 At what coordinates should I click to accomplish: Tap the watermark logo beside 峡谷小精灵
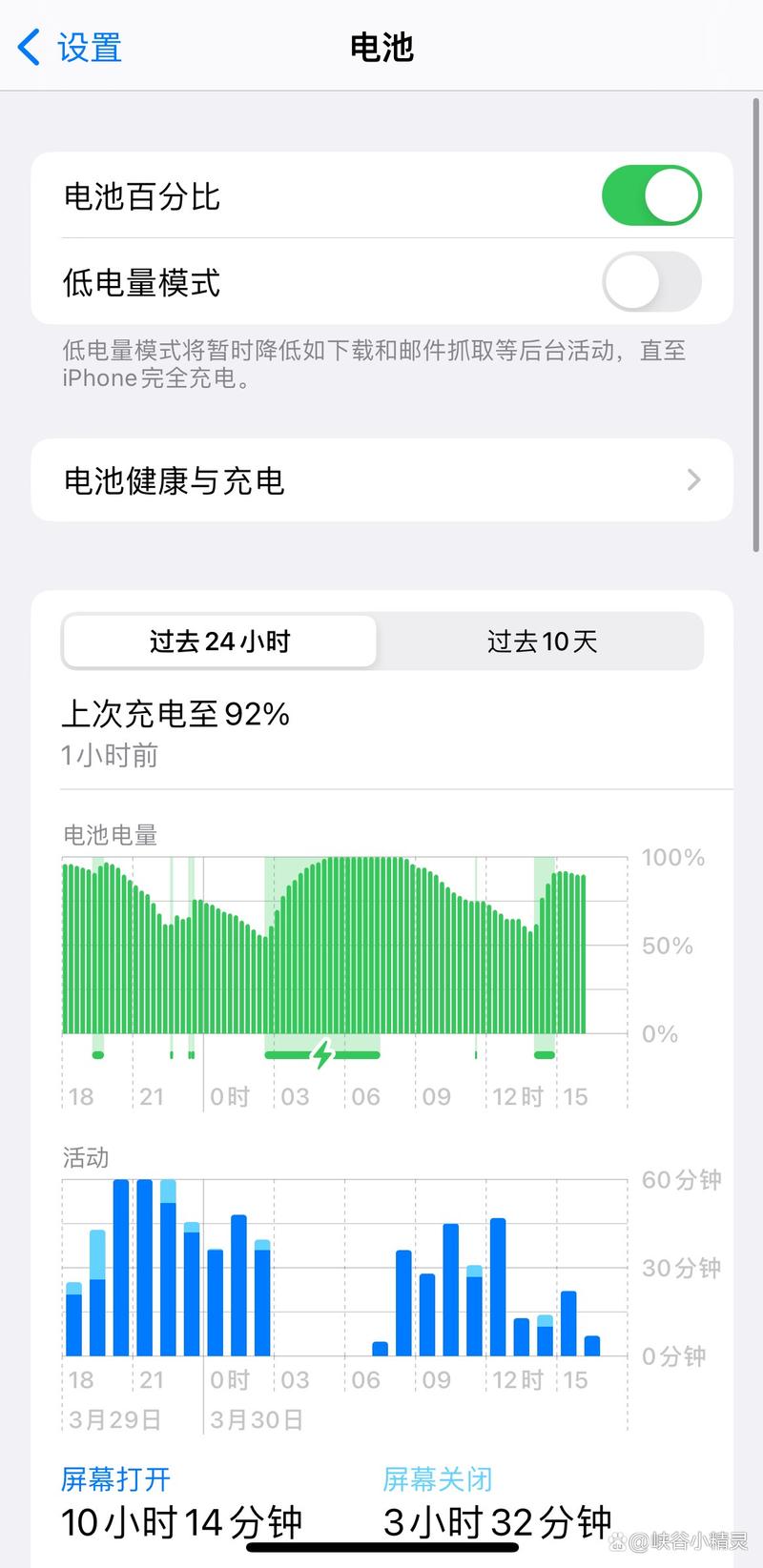[x=619, y=1538]
